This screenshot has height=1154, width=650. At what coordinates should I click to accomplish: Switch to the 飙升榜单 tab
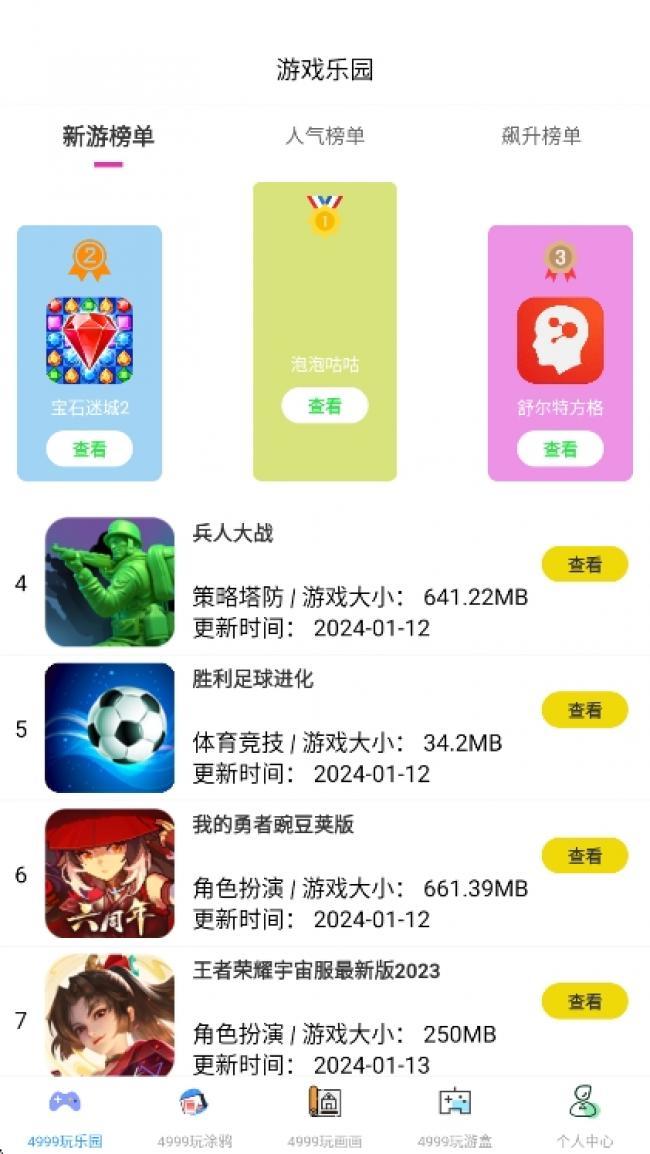(x=541, y=136)
